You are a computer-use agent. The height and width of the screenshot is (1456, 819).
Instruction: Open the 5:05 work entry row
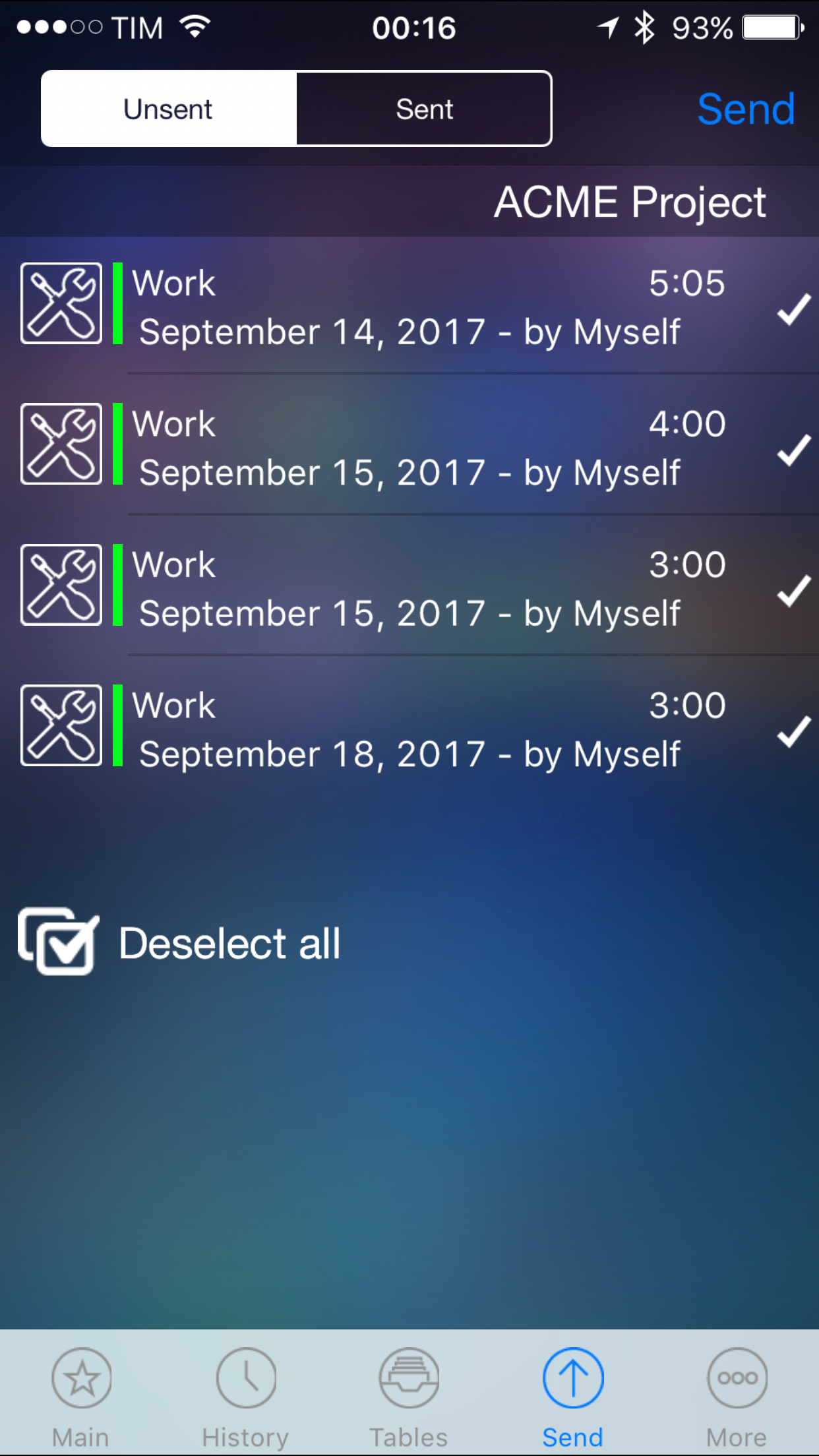396,307
